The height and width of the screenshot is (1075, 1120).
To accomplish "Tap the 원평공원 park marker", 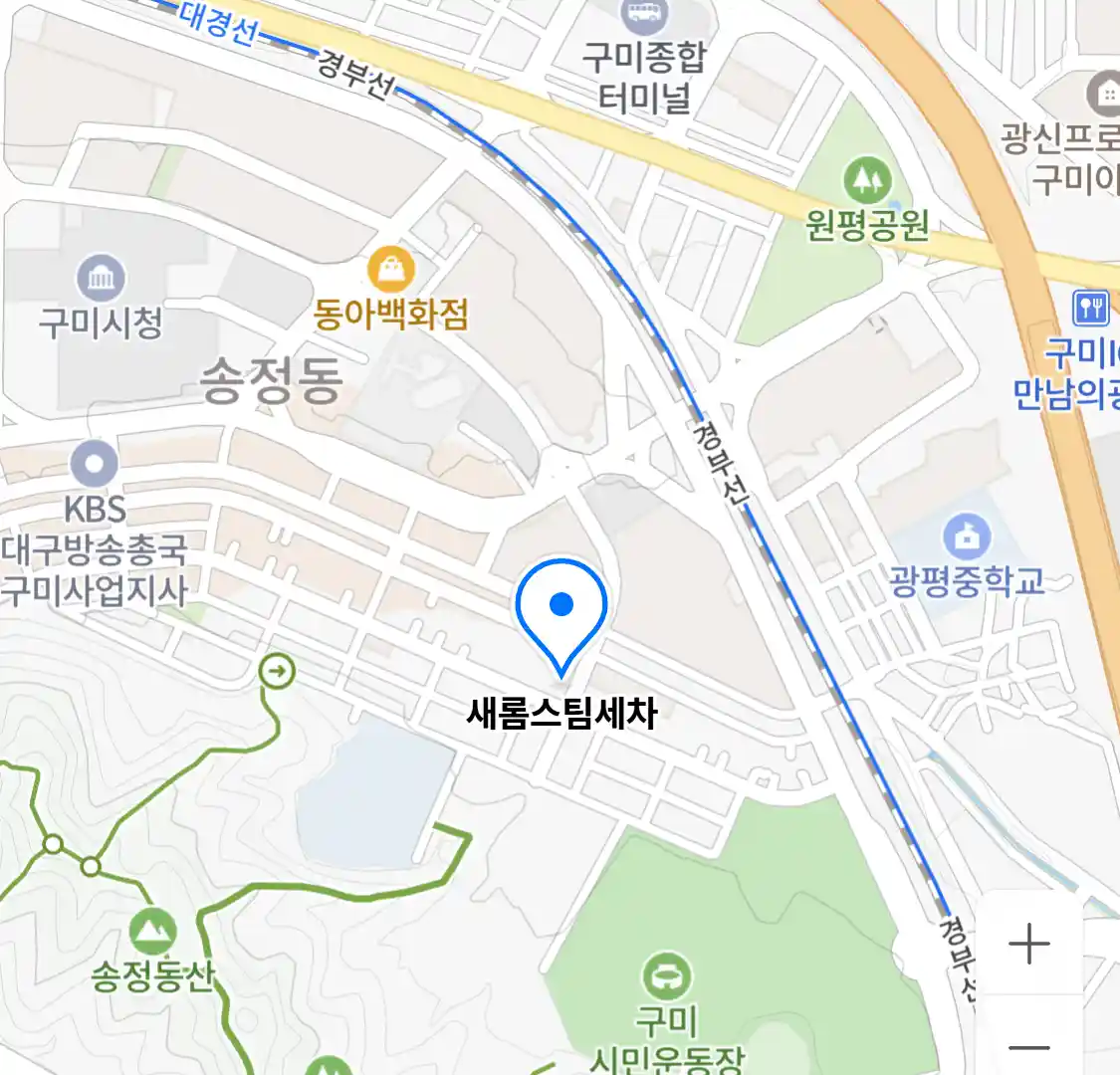I will coord(867,182).
